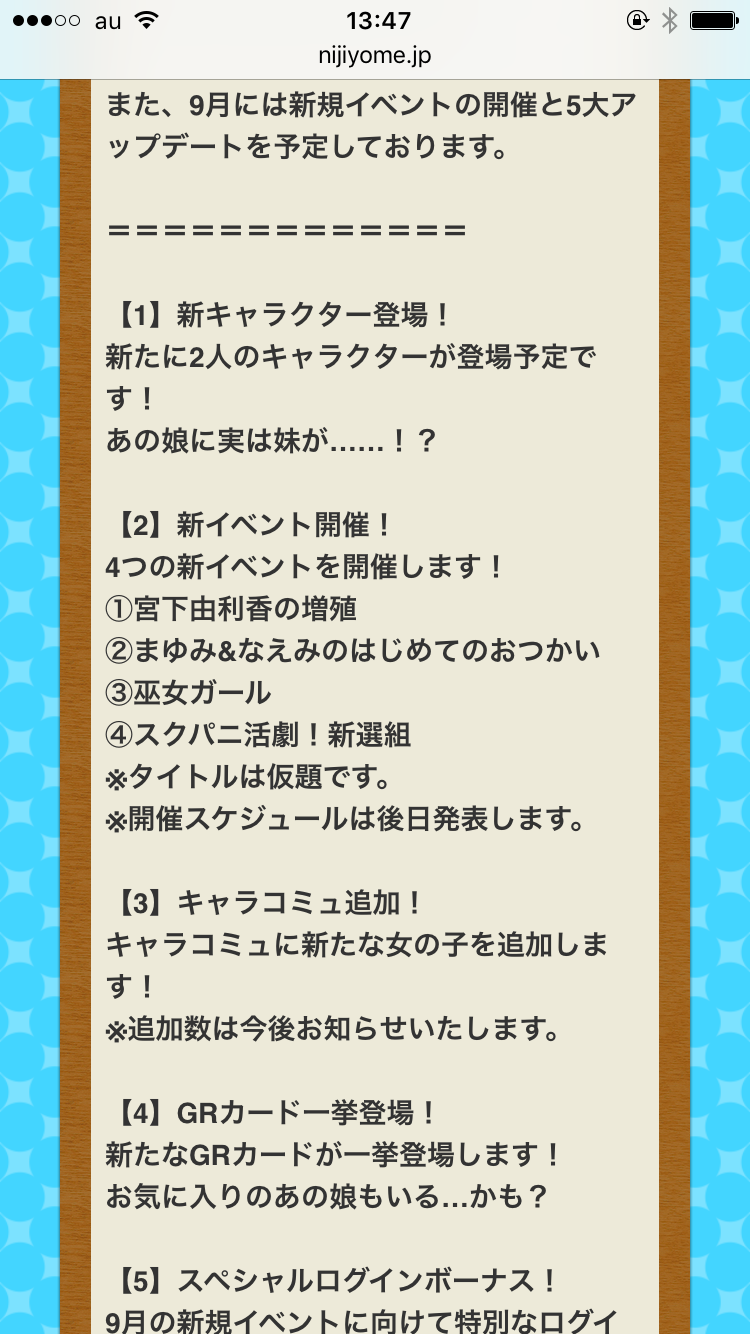The image size is (750, 1334).
Task: Tap the nijiyome.jp address bar
Action: [375, 57]
